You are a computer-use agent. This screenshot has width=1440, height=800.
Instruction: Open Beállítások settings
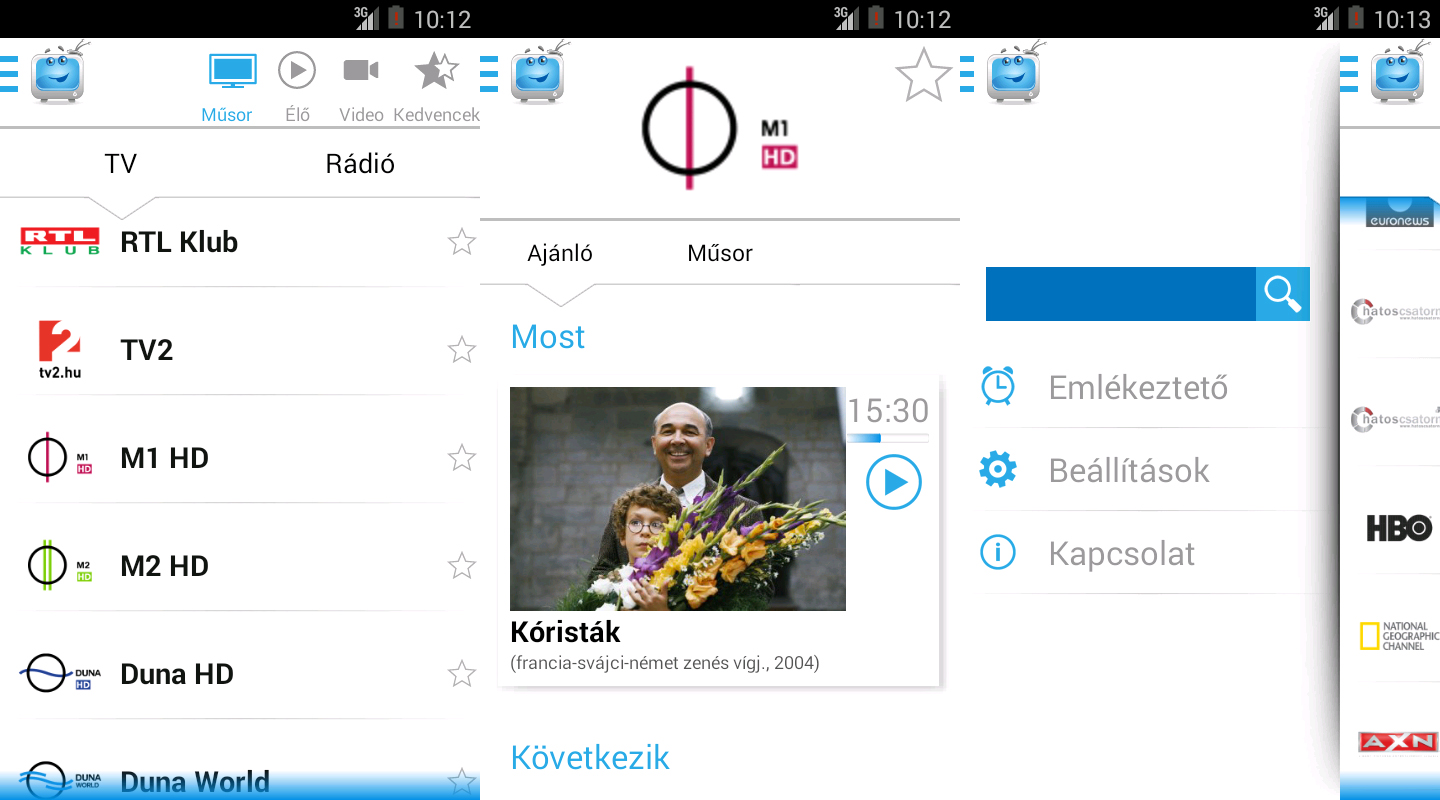[x=1128, y=470]
